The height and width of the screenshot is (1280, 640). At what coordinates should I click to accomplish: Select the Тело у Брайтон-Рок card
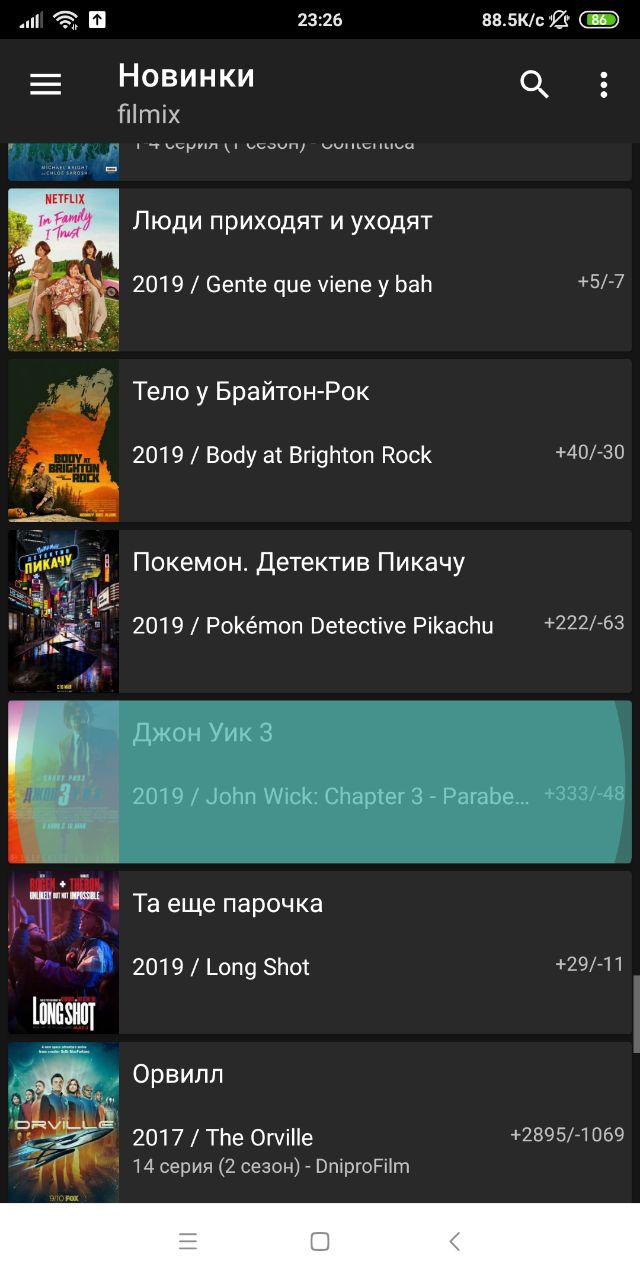[x=320, y=440]
